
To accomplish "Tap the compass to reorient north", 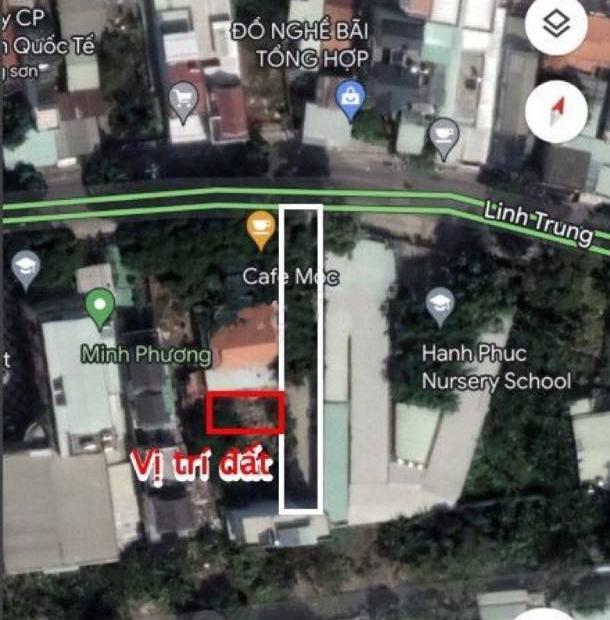I will click(x=556, y=108).
